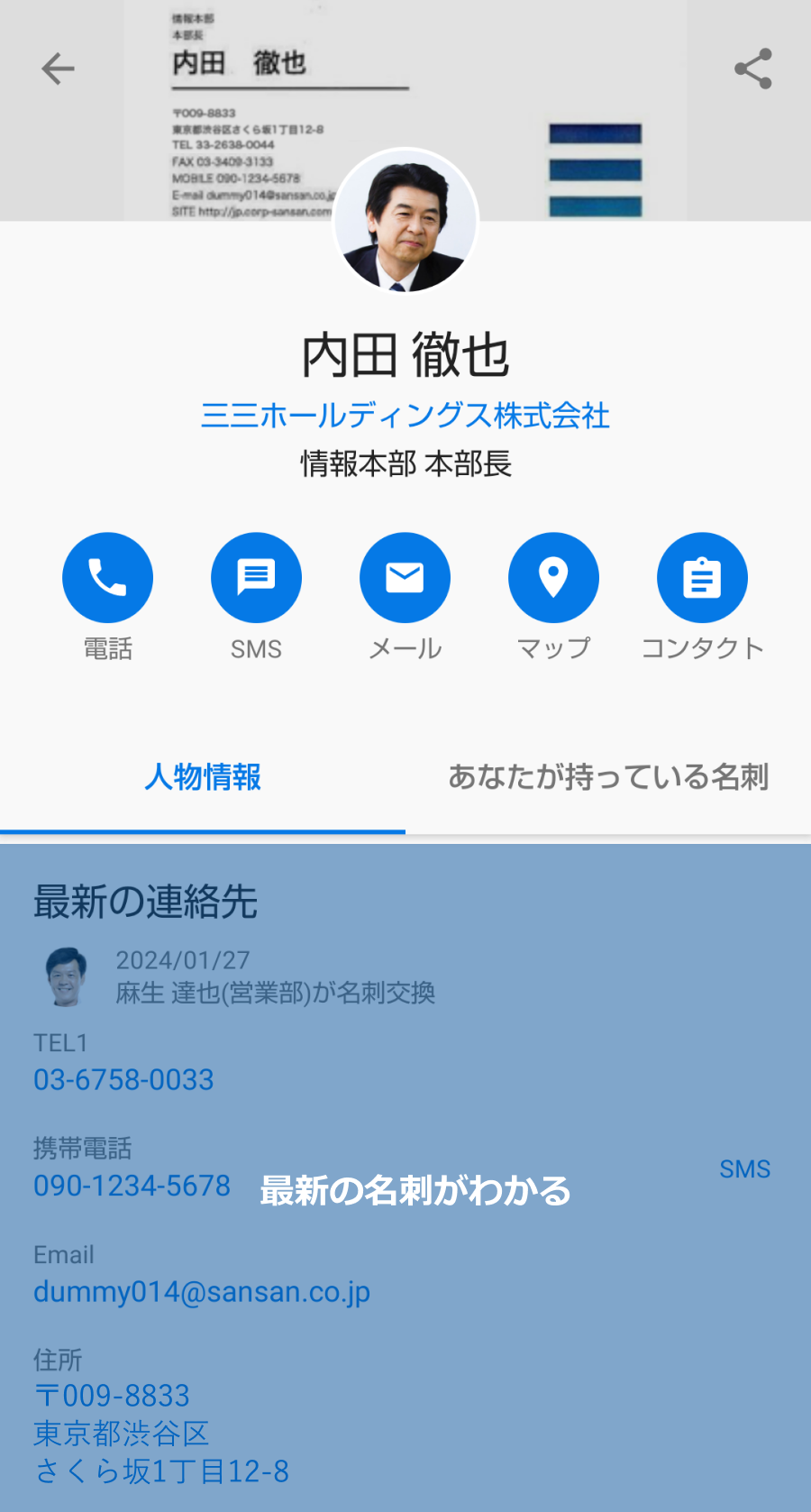Open the address in マップ
811x1512 pixels.
point(553,578)
